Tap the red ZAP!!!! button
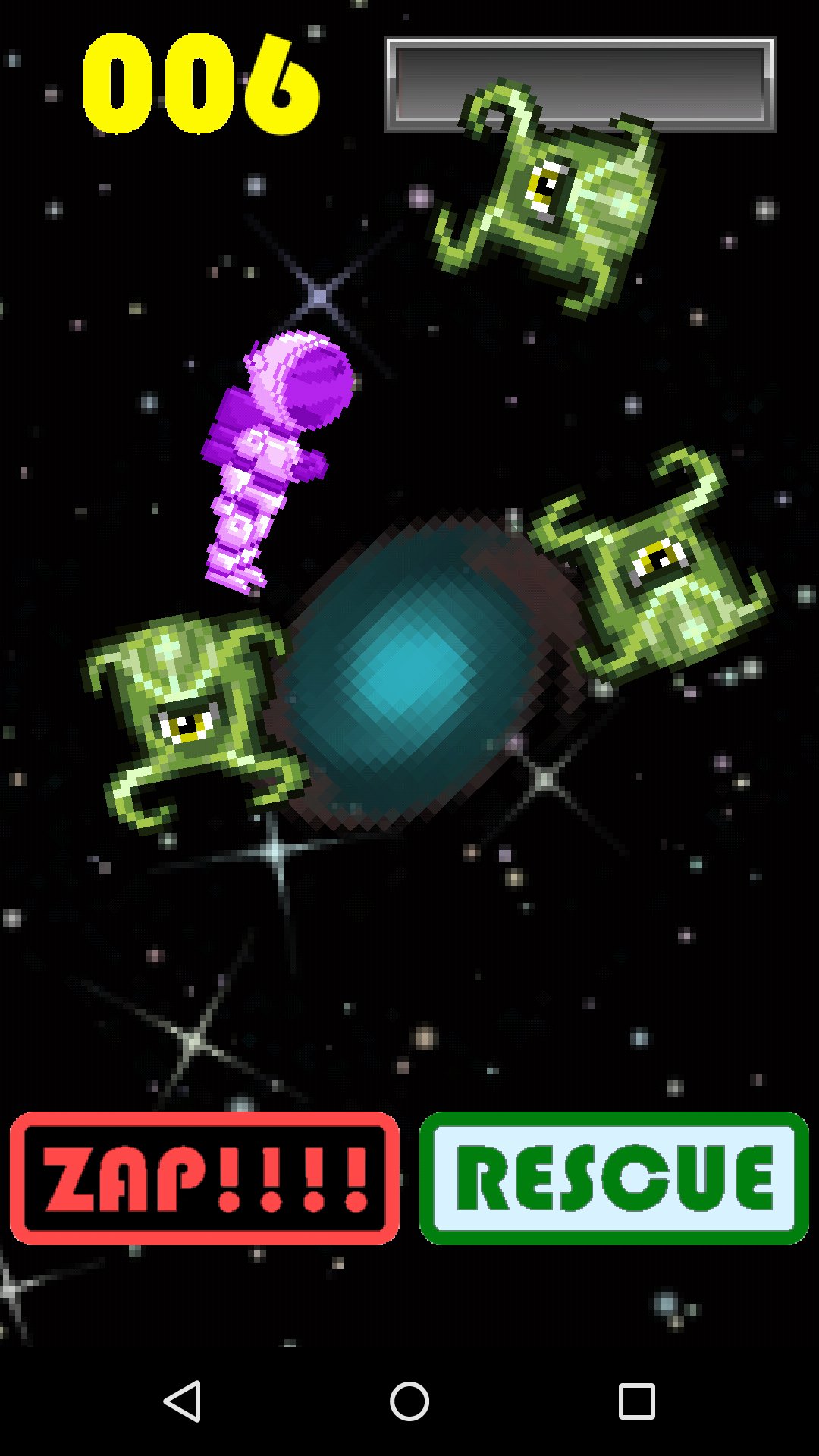 coord(205,1178)
